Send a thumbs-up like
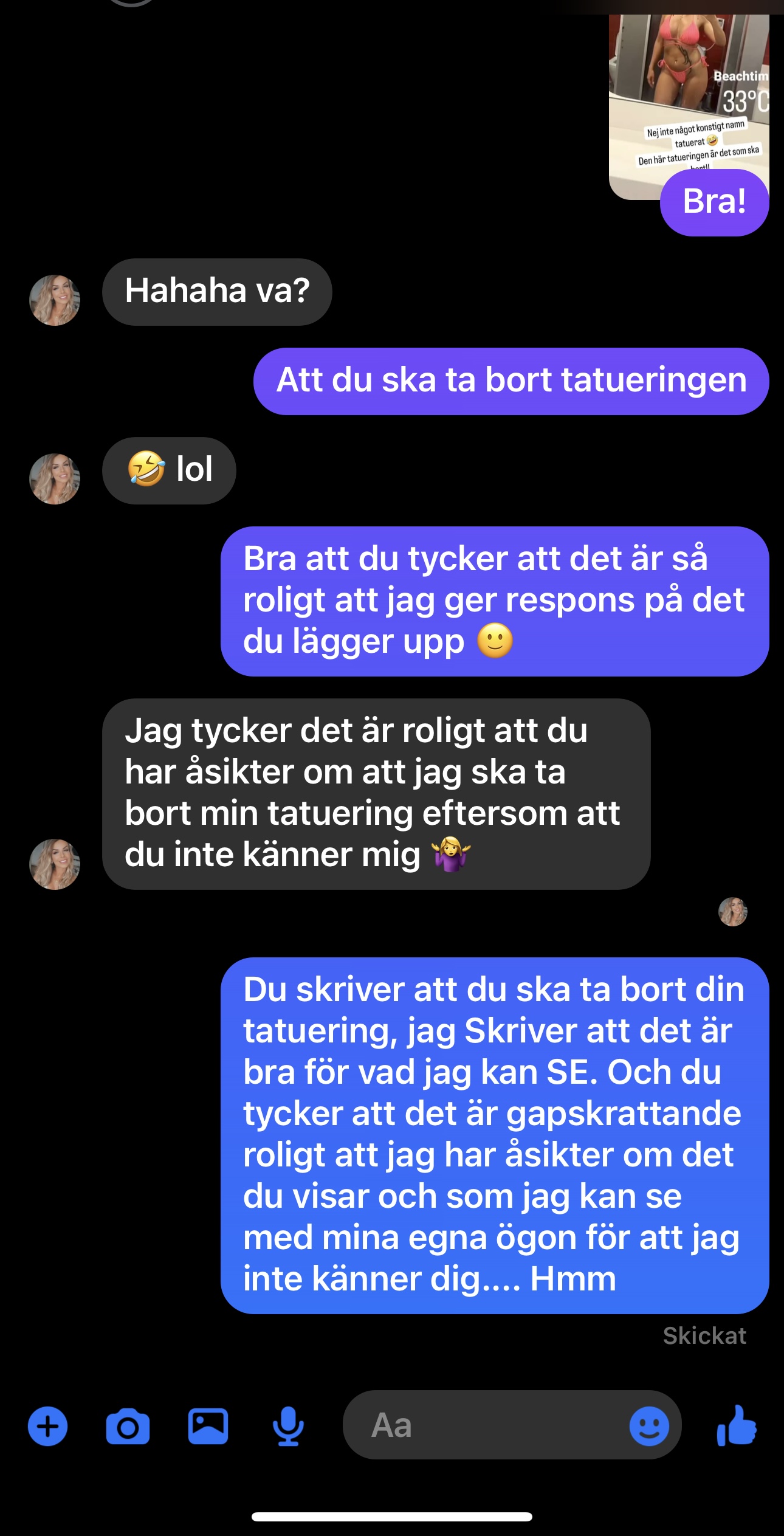The image size is (784, 1536). tap(737, 1425)
